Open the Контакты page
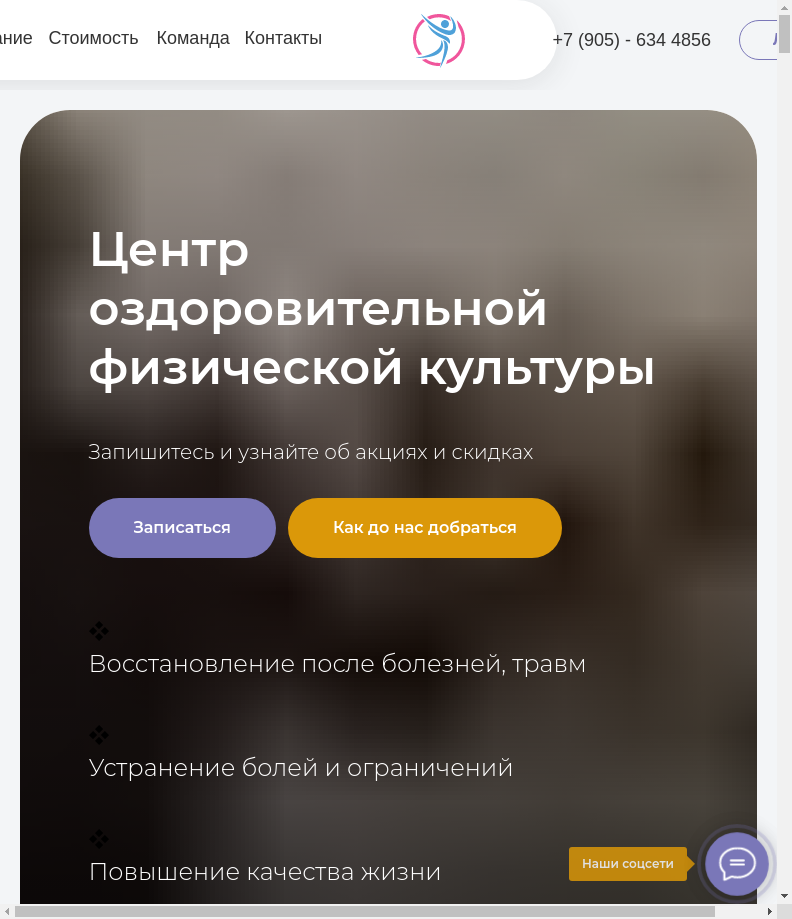792x919 pixels. click(x=283, y=38)
